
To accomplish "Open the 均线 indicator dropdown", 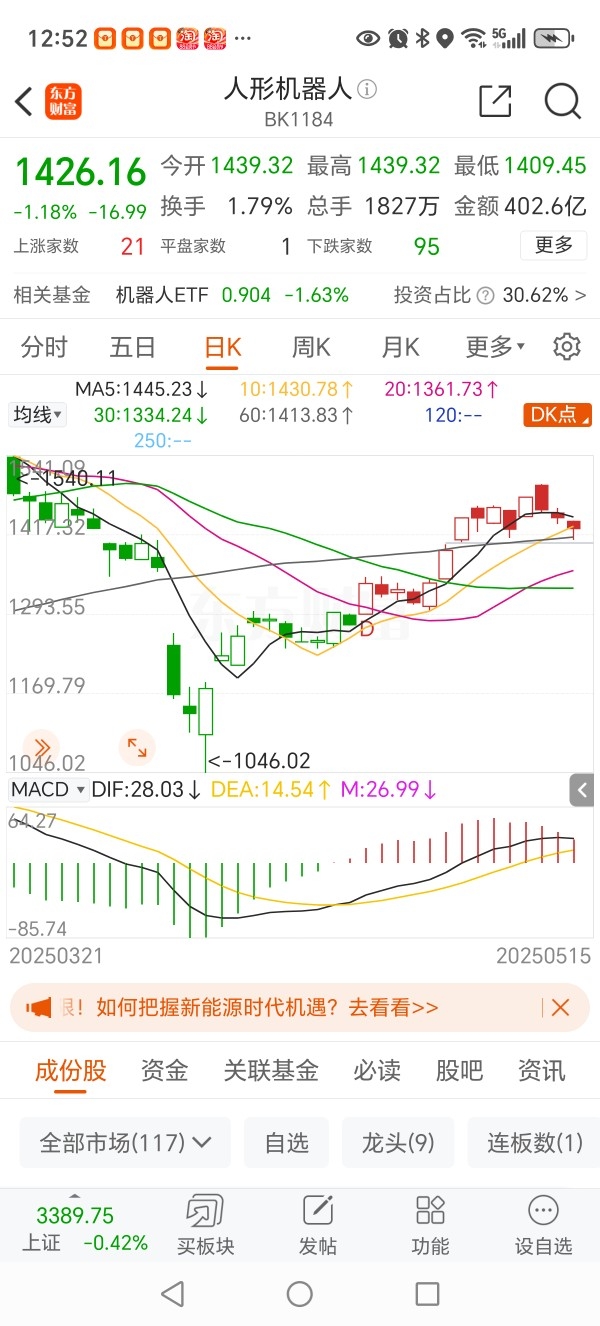I will click(x=38, y=414).
